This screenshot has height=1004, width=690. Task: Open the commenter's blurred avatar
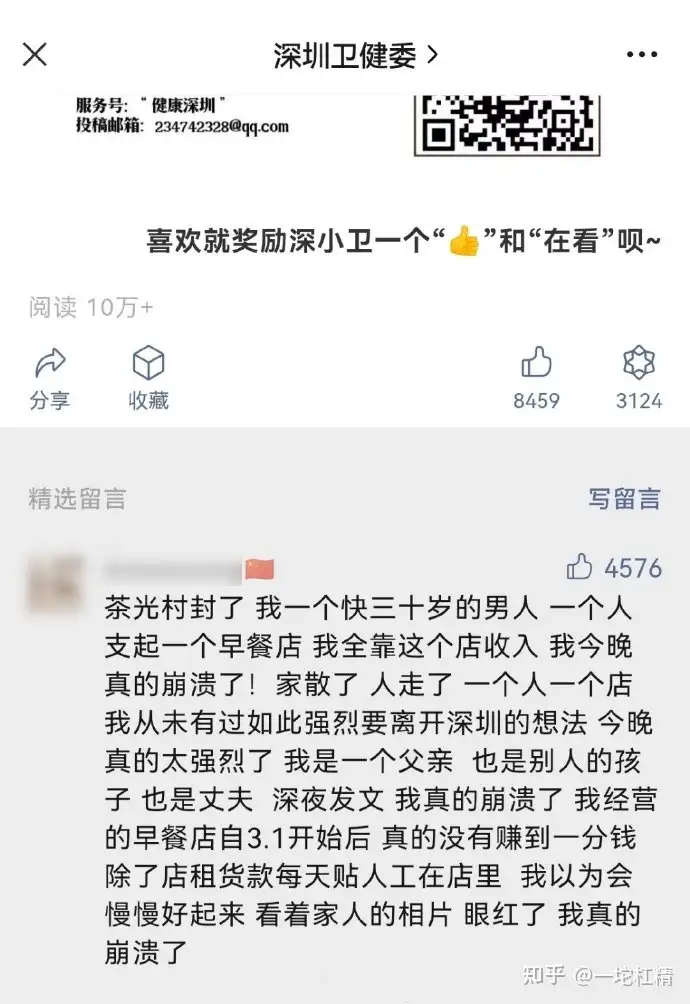[54, 579]
